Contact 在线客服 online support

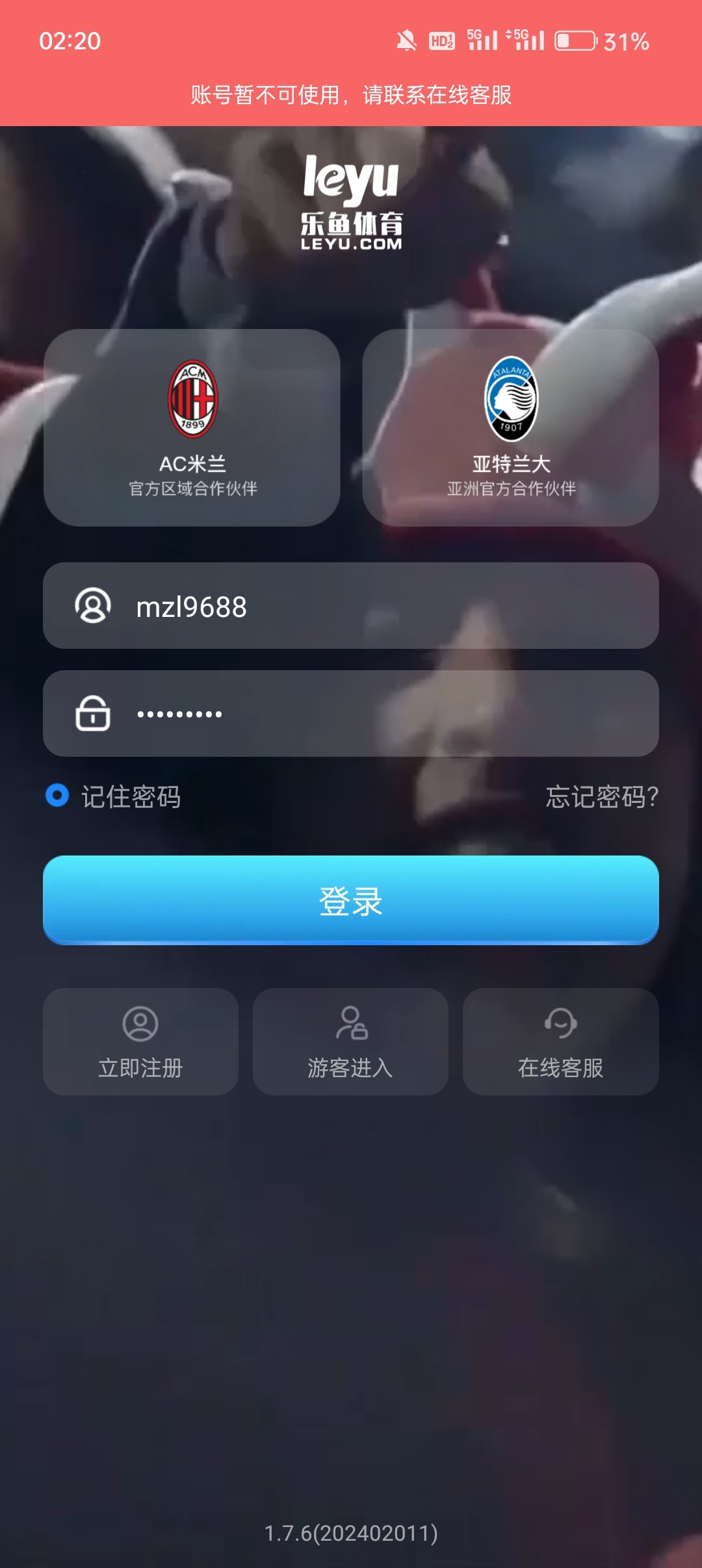[560, 1042]
